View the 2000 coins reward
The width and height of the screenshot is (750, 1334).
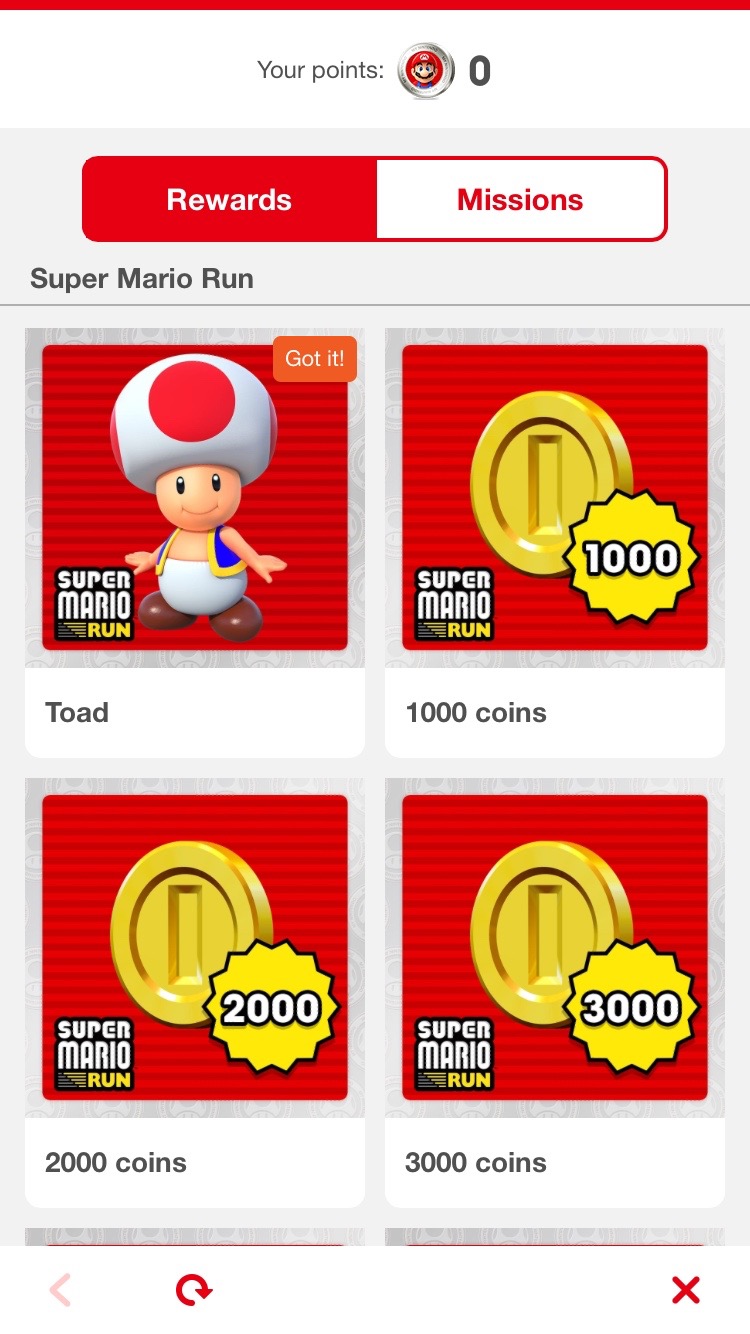coord(195,991)
